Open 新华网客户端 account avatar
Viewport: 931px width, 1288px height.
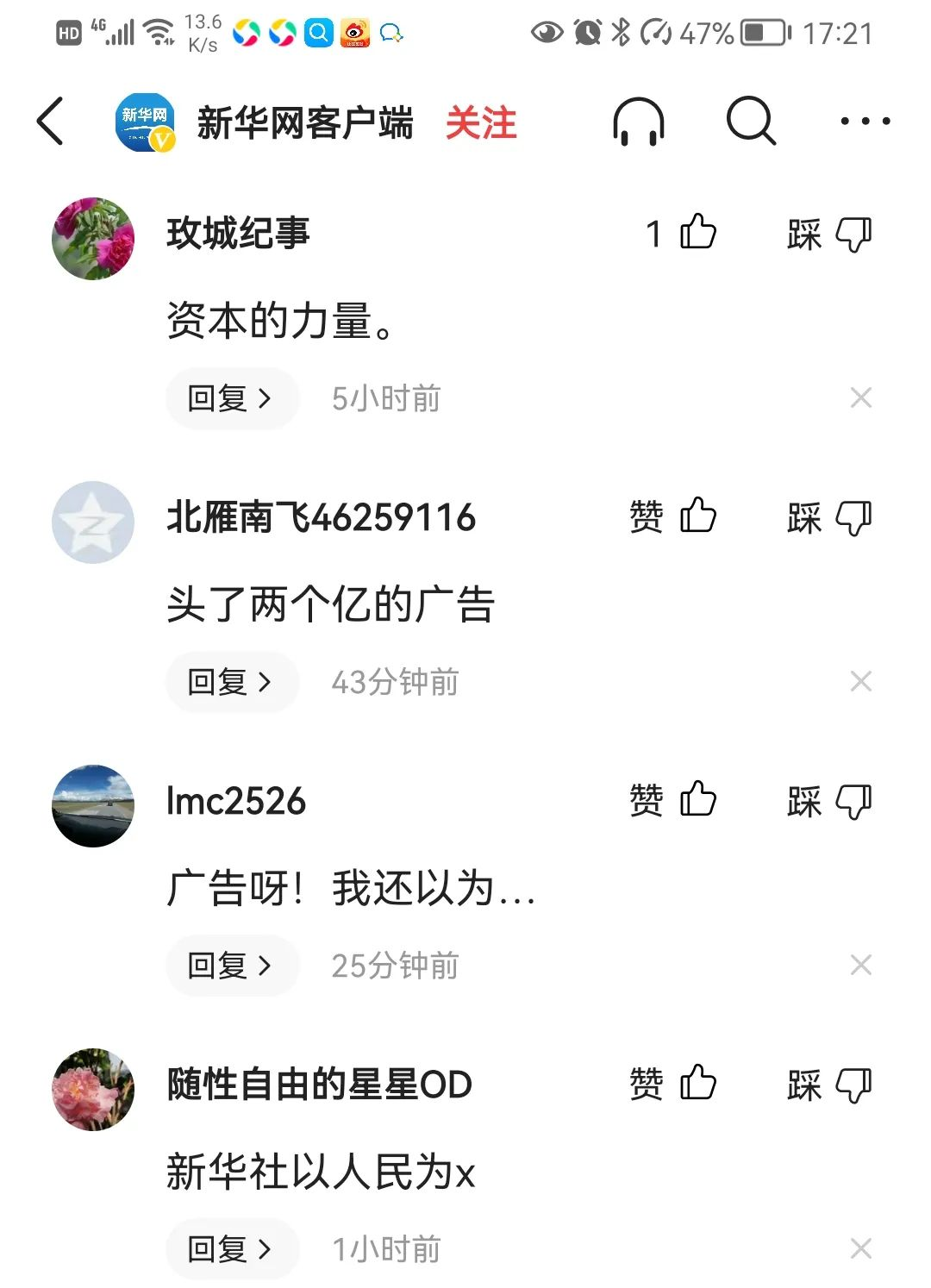coord(145,122)
